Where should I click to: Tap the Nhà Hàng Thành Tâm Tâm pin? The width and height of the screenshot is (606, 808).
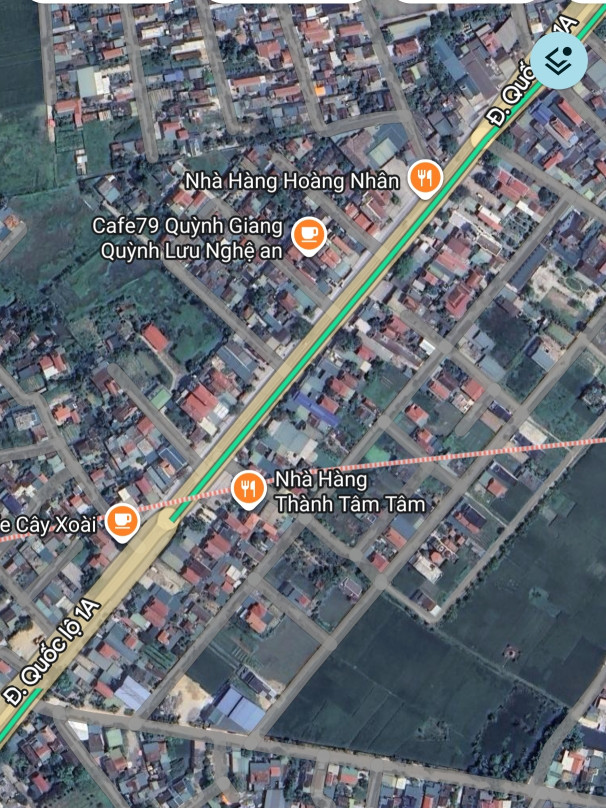pos(248,489)
